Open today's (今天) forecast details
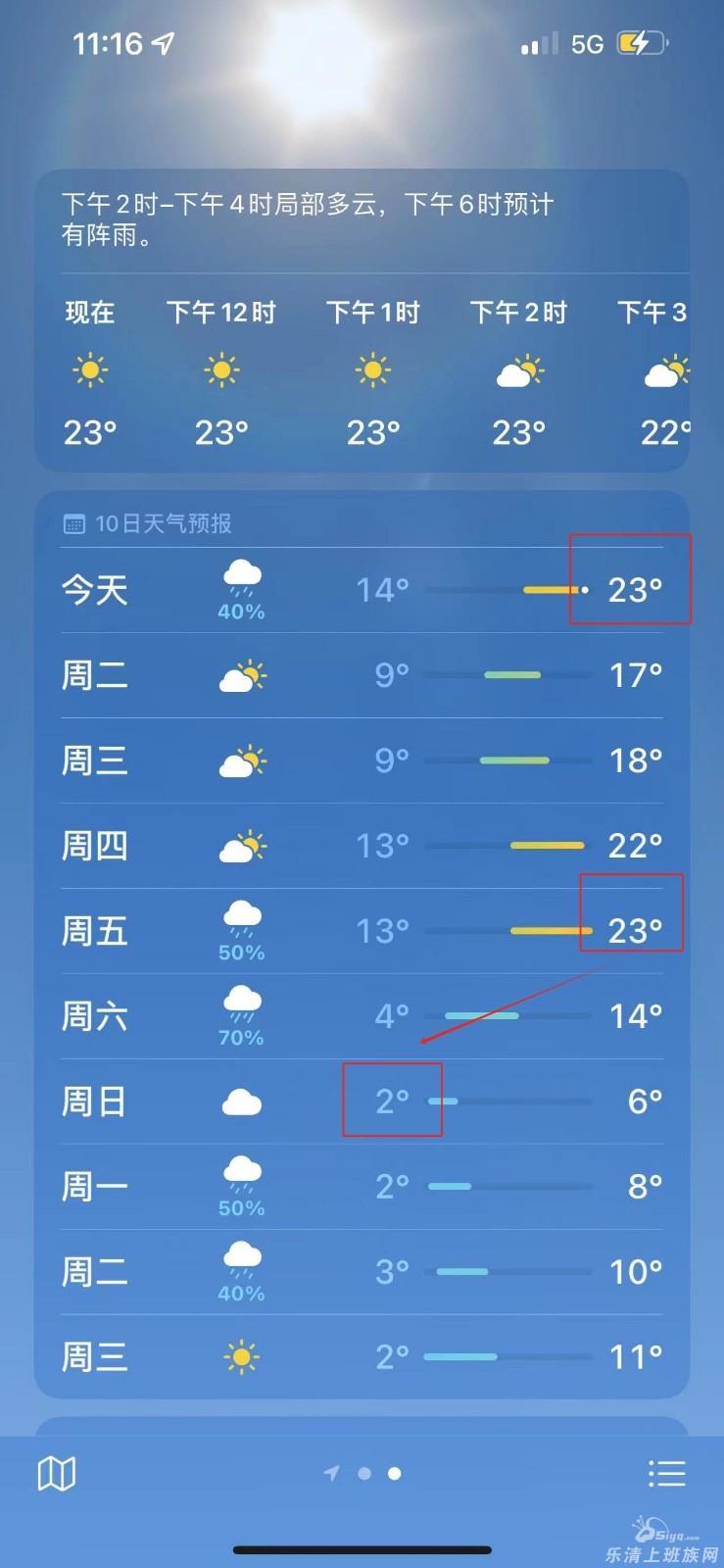This screenshot has height=1568, width=724. click(362, 590)
